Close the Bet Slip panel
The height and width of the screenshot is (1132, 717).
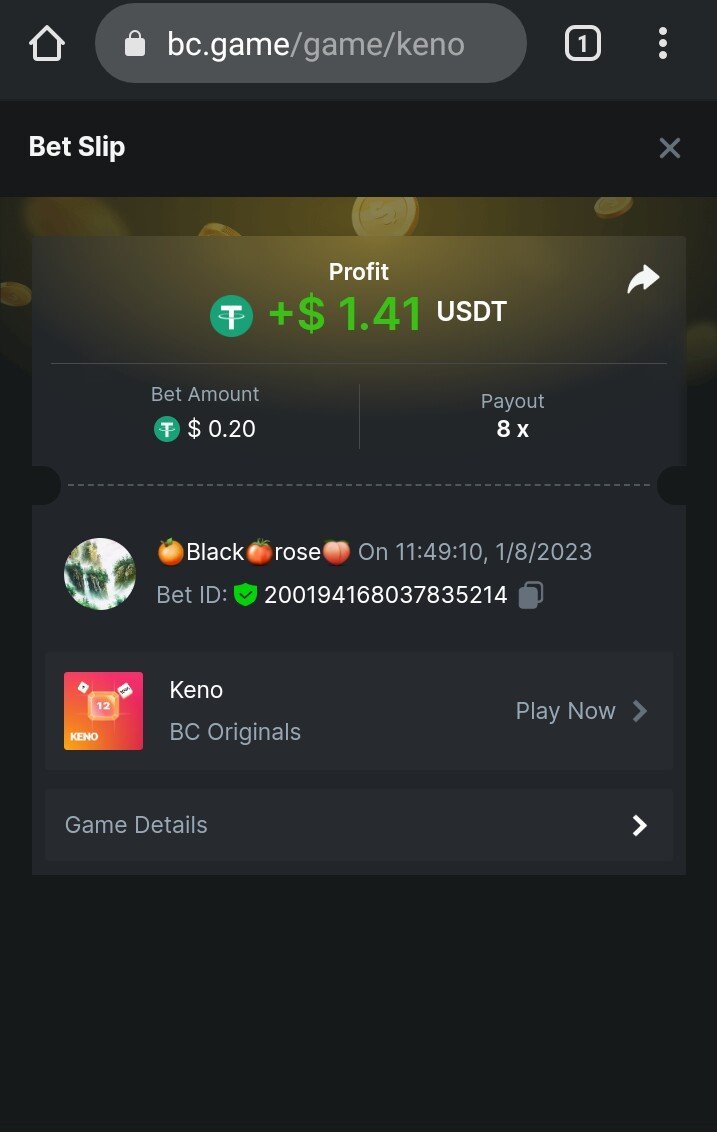pyautogui.click(x=669, y=148)
